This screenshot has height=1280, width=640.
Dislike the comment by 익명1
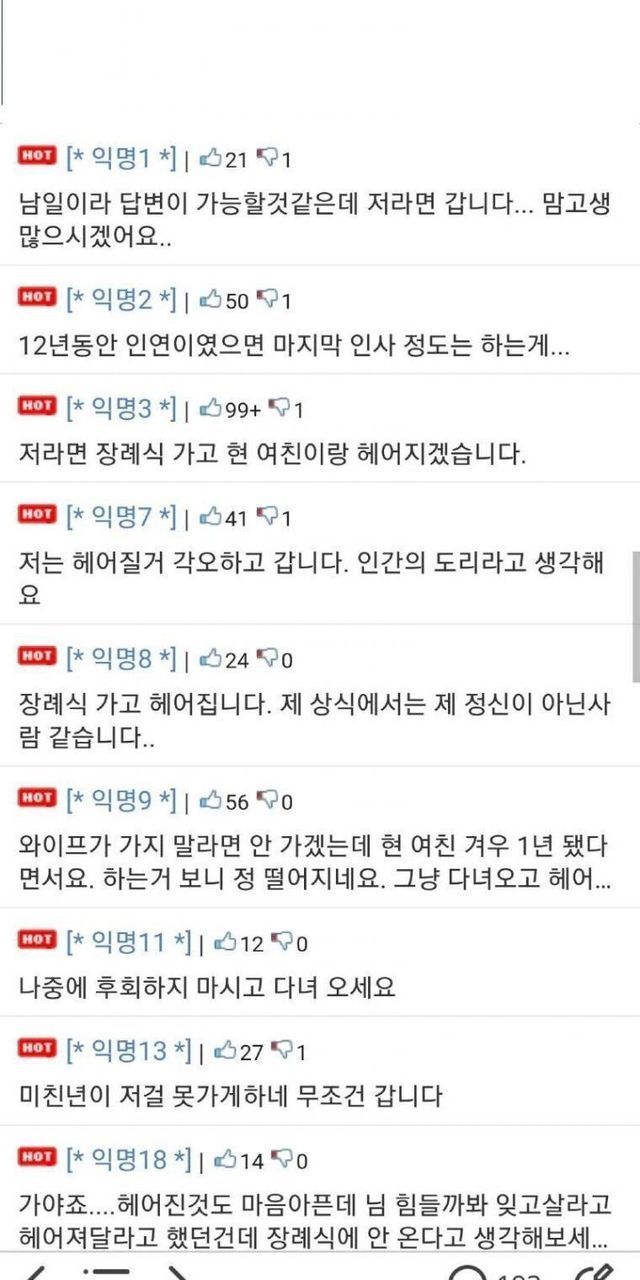[267, 158]
